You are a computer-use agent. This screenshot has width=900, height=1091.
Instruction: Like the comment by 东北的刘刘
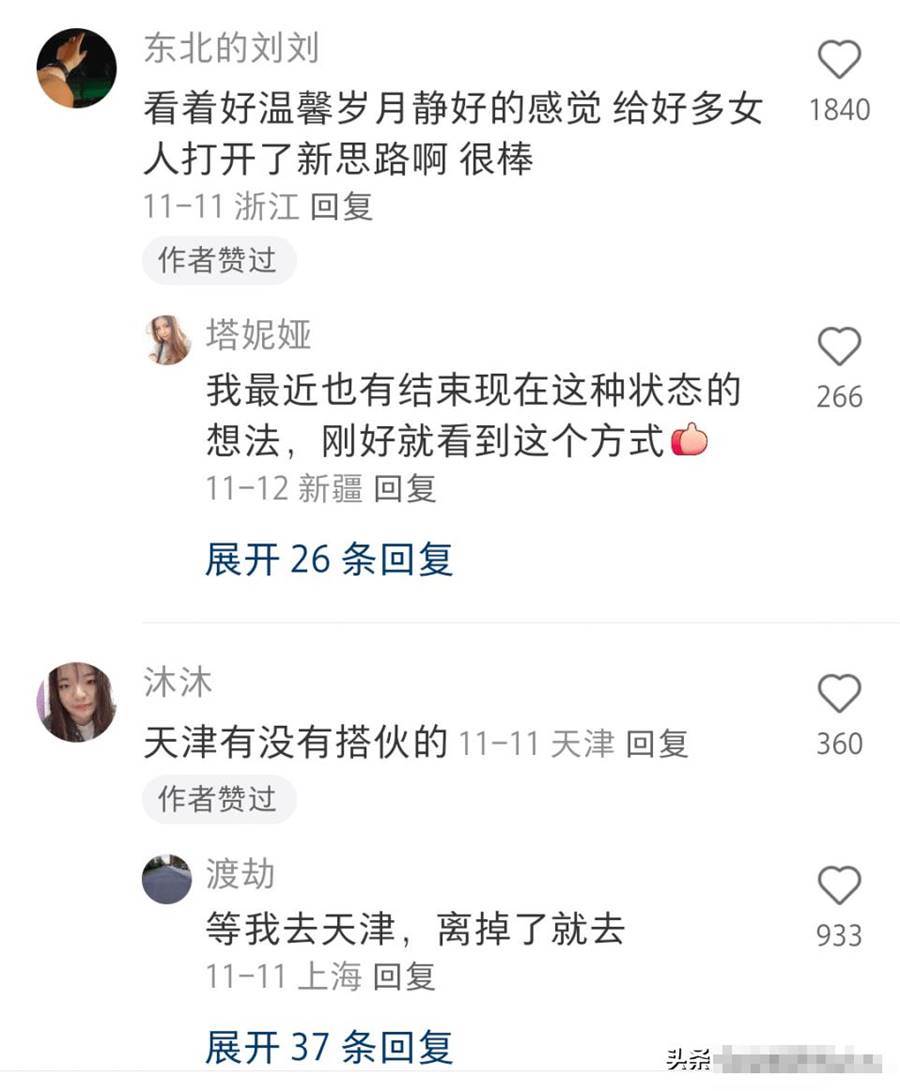click(x=839, y=62)
